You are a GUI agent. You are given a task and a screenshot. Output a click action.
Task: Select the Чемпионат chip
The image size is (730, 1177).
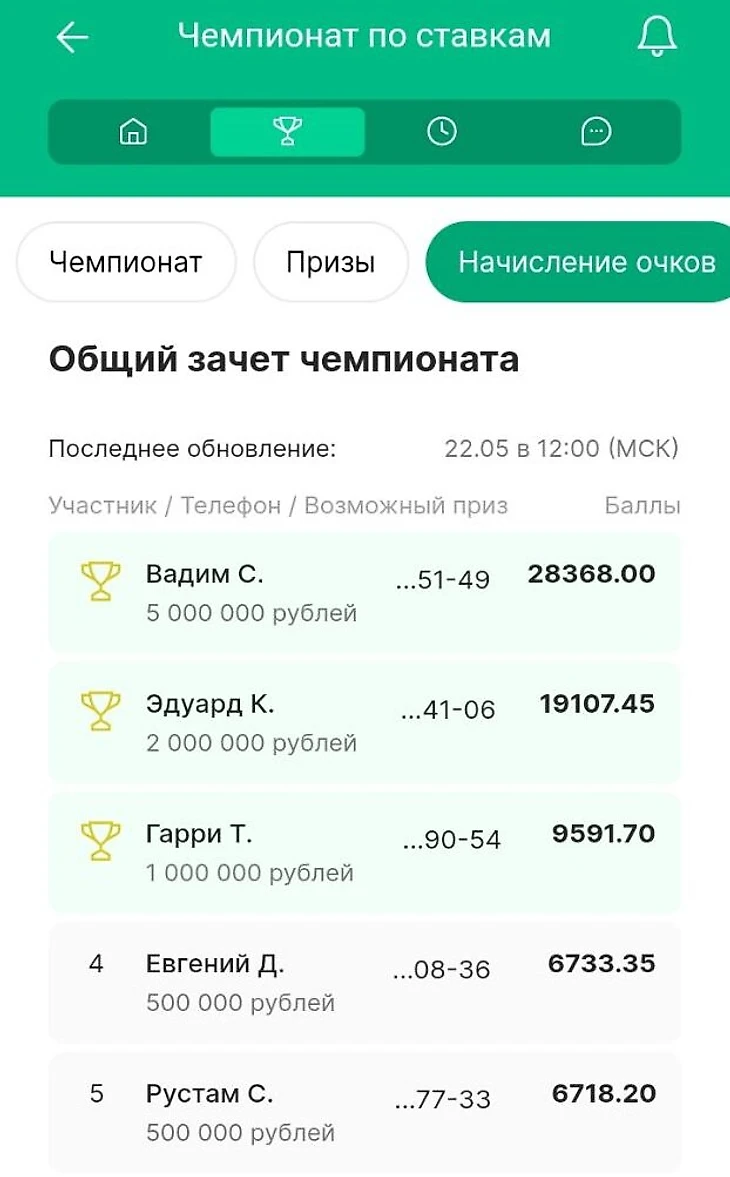(x=126, y=262)
